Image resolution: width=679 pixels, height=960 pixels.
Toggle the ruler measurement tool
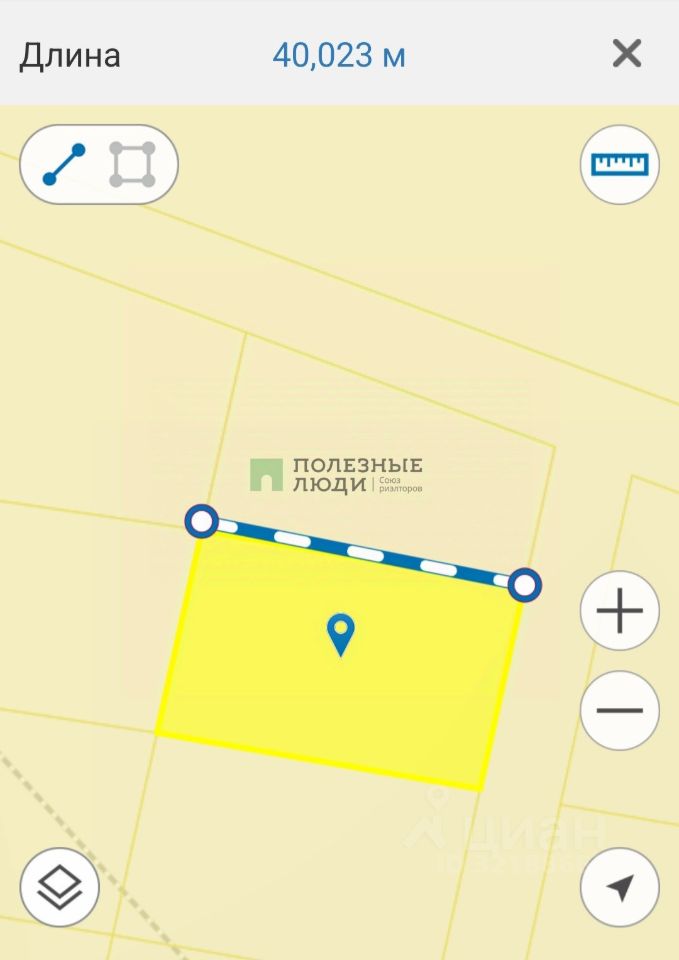coord(620,164)
